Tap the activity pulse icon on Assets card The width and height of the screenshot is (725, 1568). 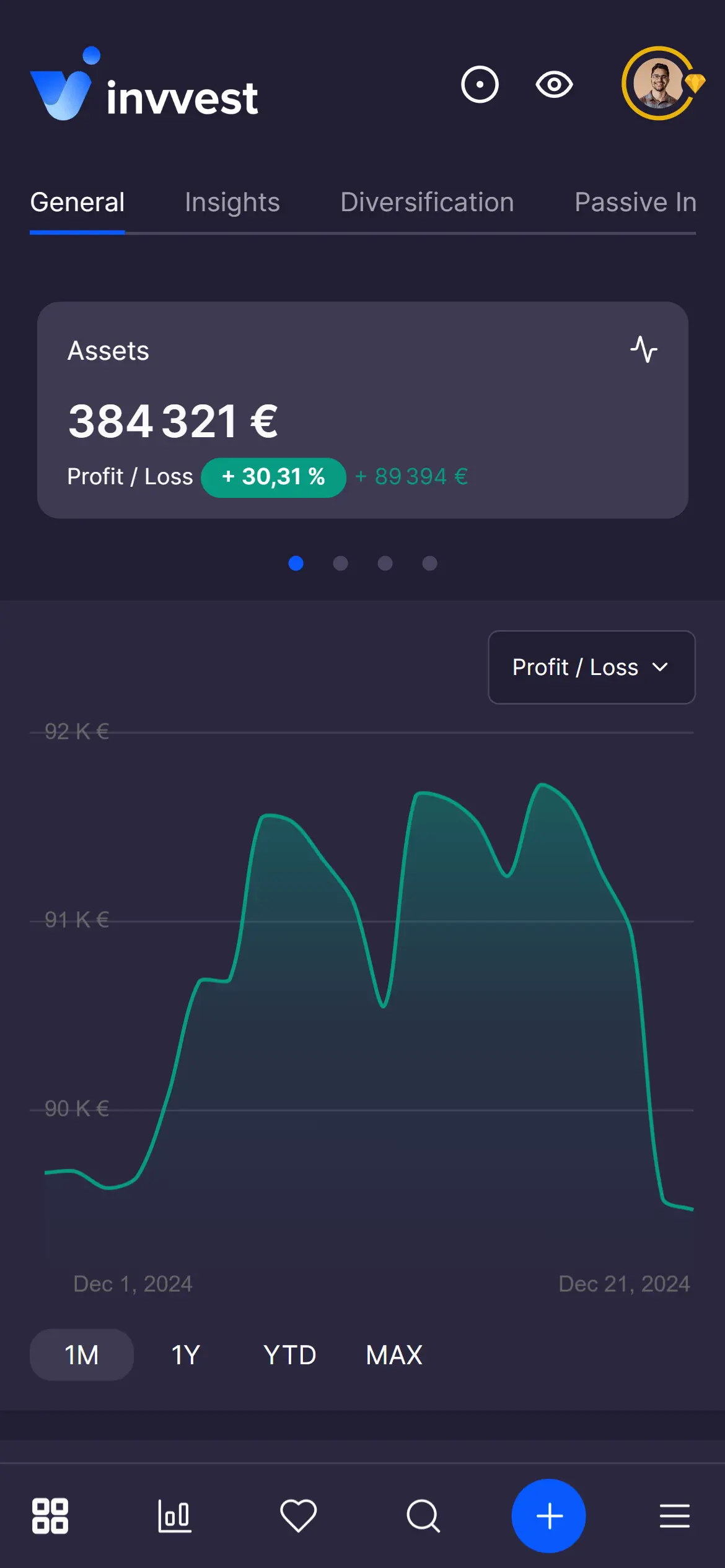(x=644, y=349)
